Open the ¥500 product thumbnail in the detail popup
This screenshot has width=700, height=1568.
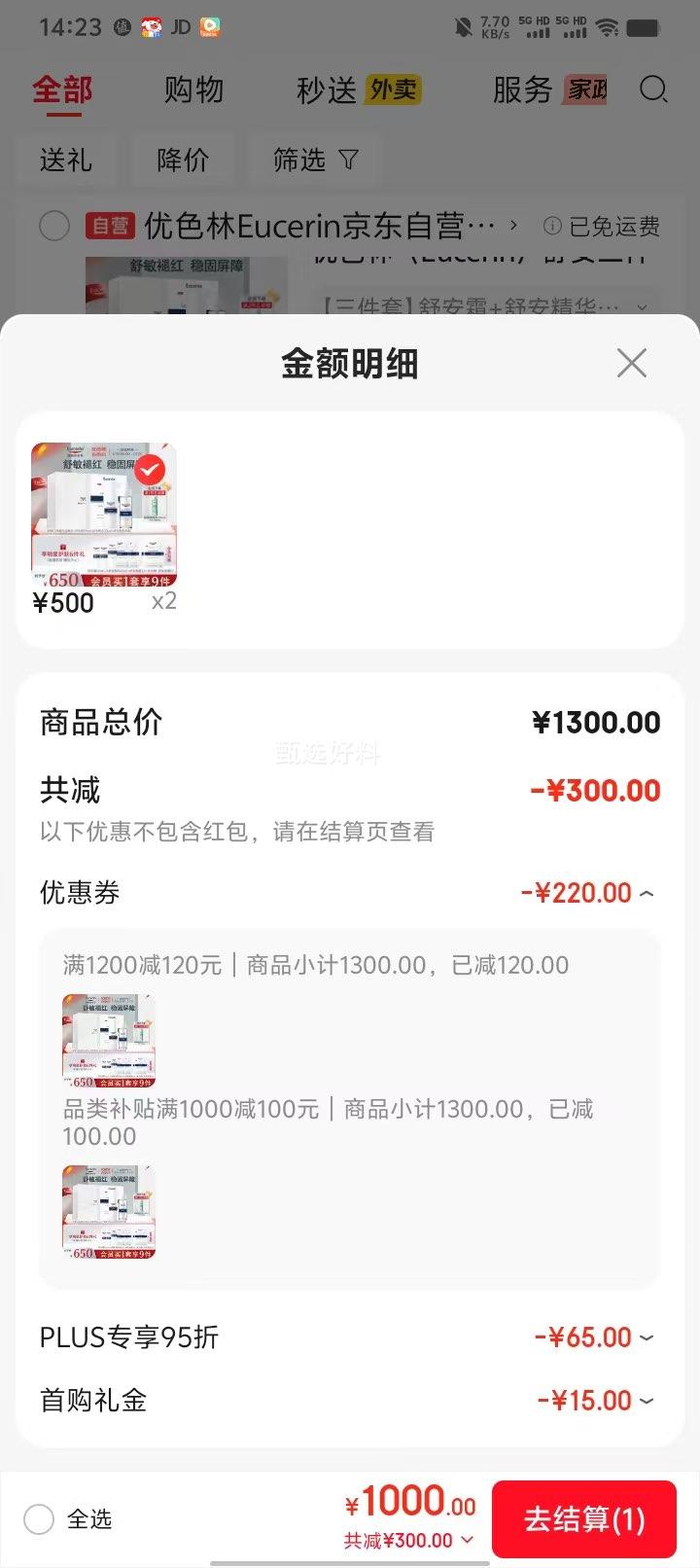click(x=102, y=511)
